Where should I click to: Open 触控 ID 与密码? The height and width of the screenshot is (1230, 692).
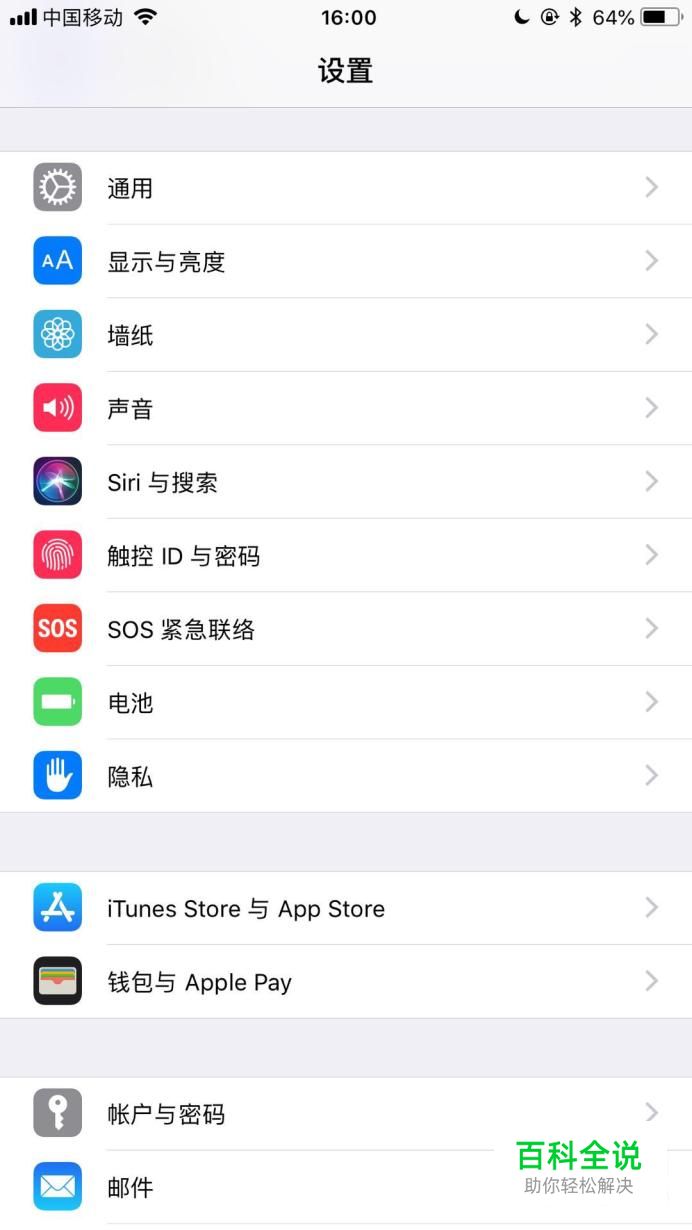pos(345,555)
